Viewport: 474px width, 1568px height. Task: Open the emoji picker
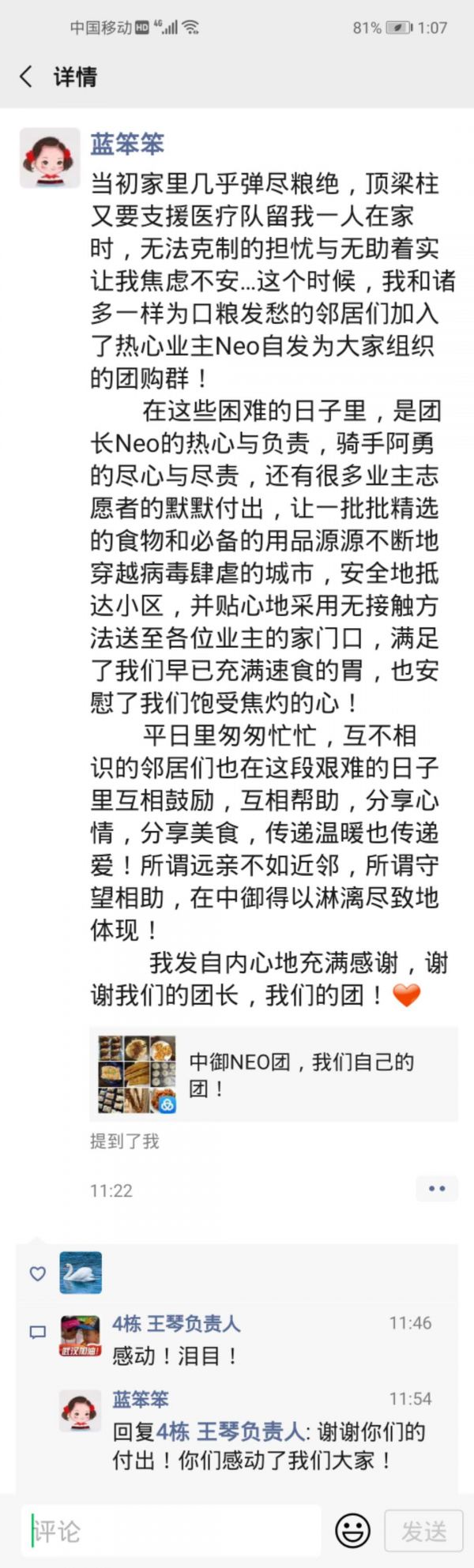click(353, 1531)
